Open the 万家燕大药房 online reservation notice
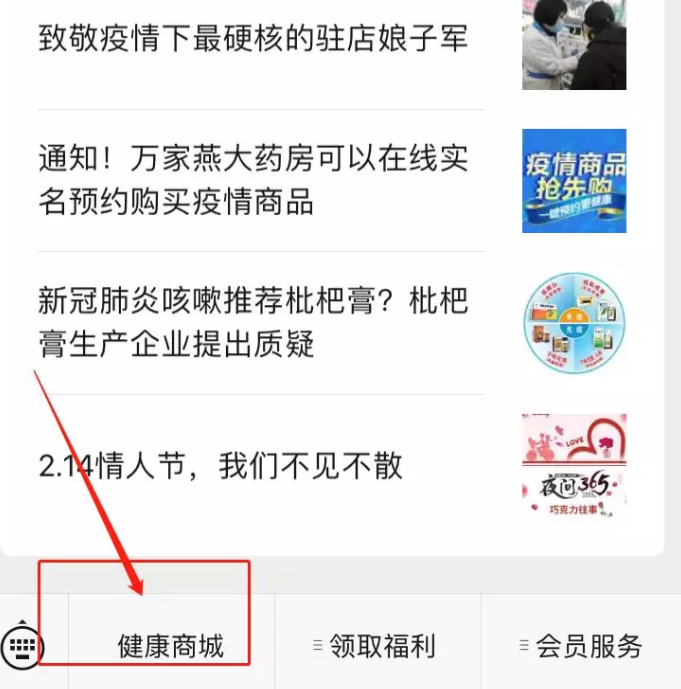The image size is (681, 689). pyautogui.click(x=253, y=180)
